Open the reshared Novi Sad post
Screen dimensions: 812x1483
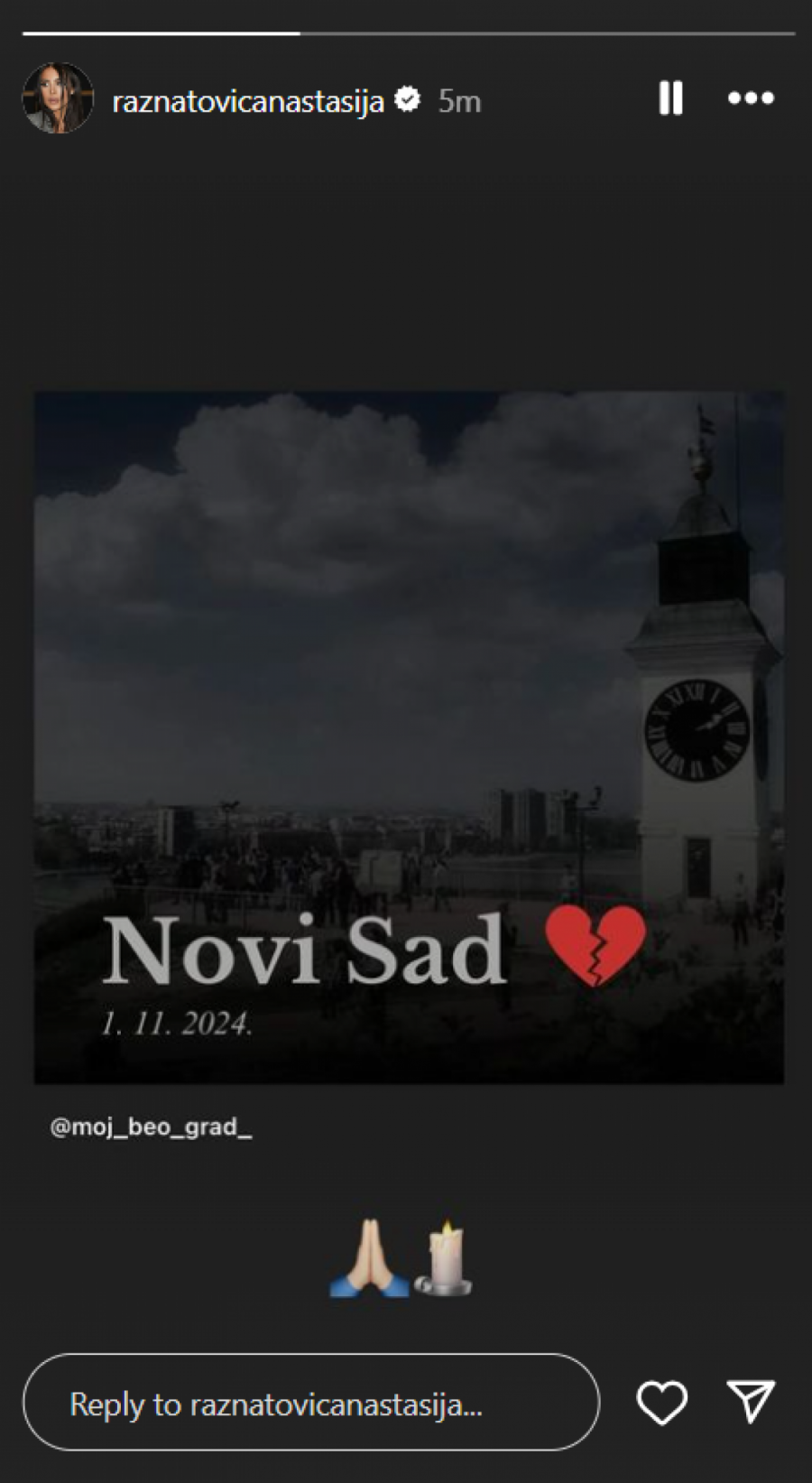(x=409, y=737)
